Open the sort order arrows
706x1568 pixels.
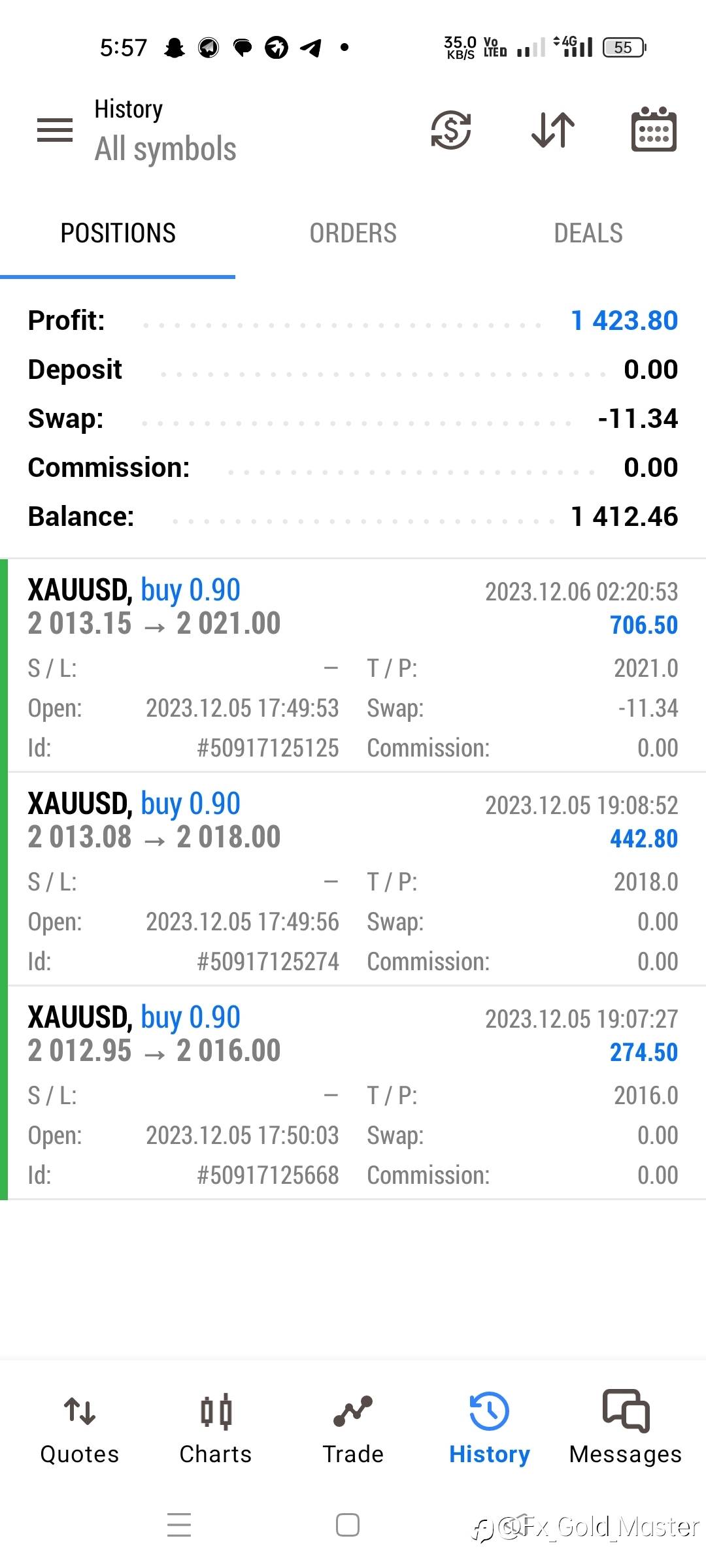553,130
